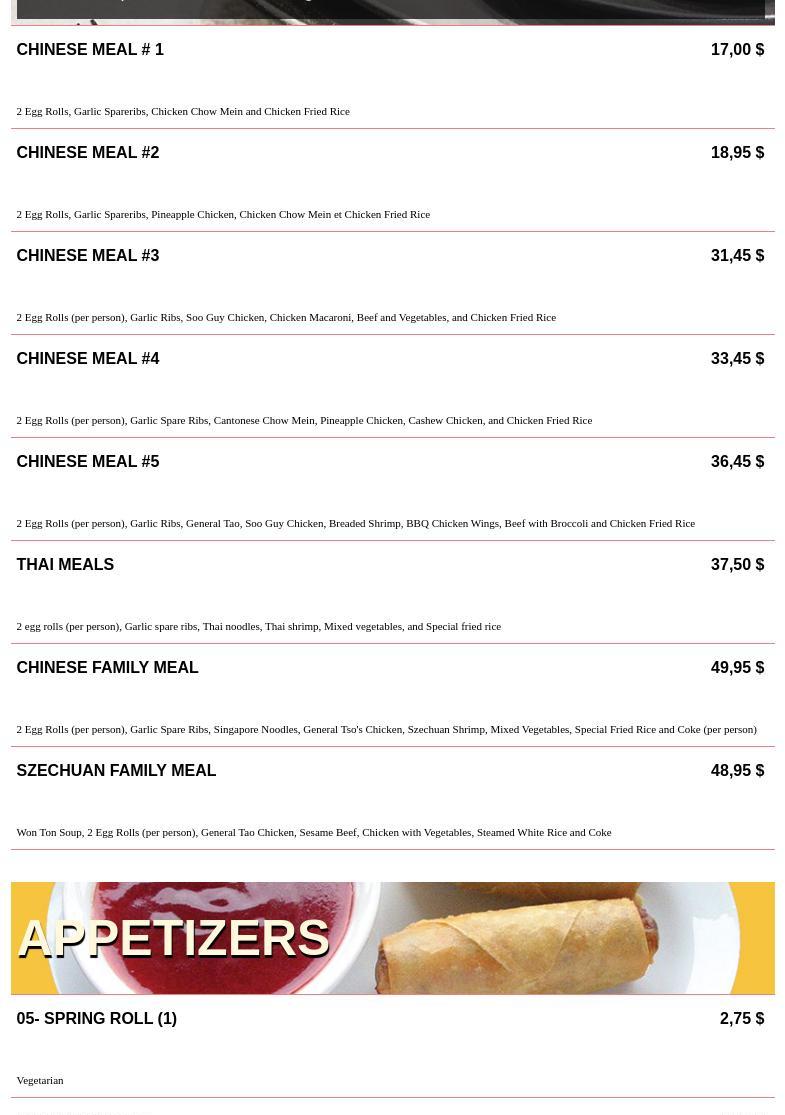Open Chinese Meal # 1 item
Screen dimensions: 785x1115
[x=90, y=50]
